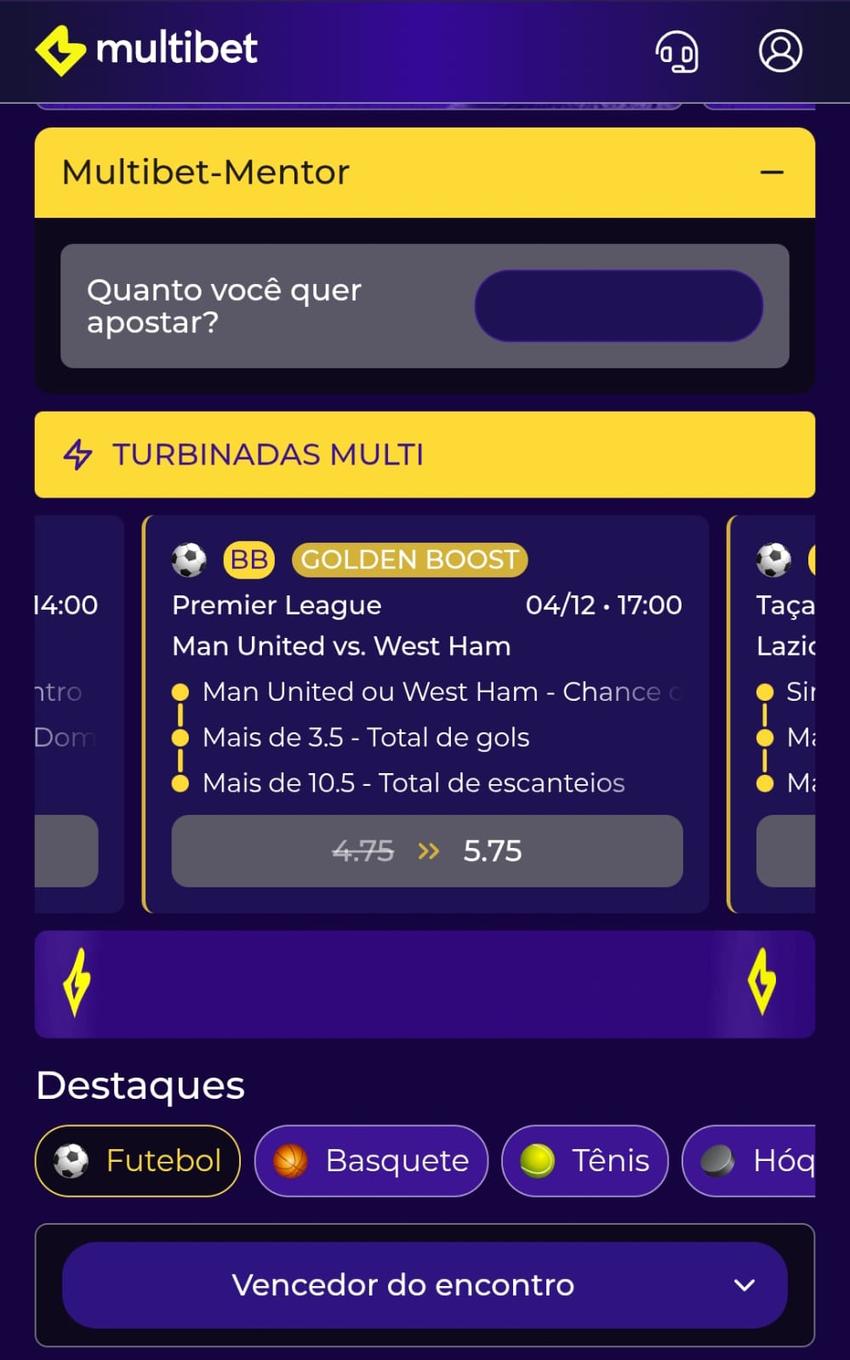Select the Tênis sport filter
850x1360 pixels.
coord(584,1161)
